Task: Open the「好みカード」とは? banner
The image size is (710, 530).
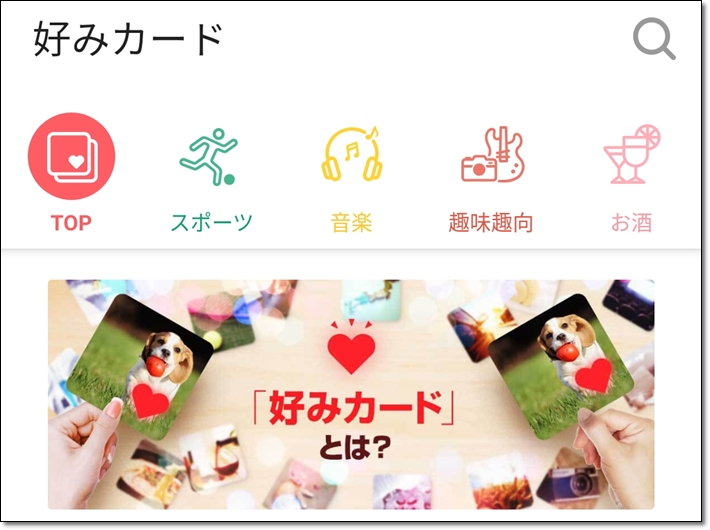Action: point(351,394)
